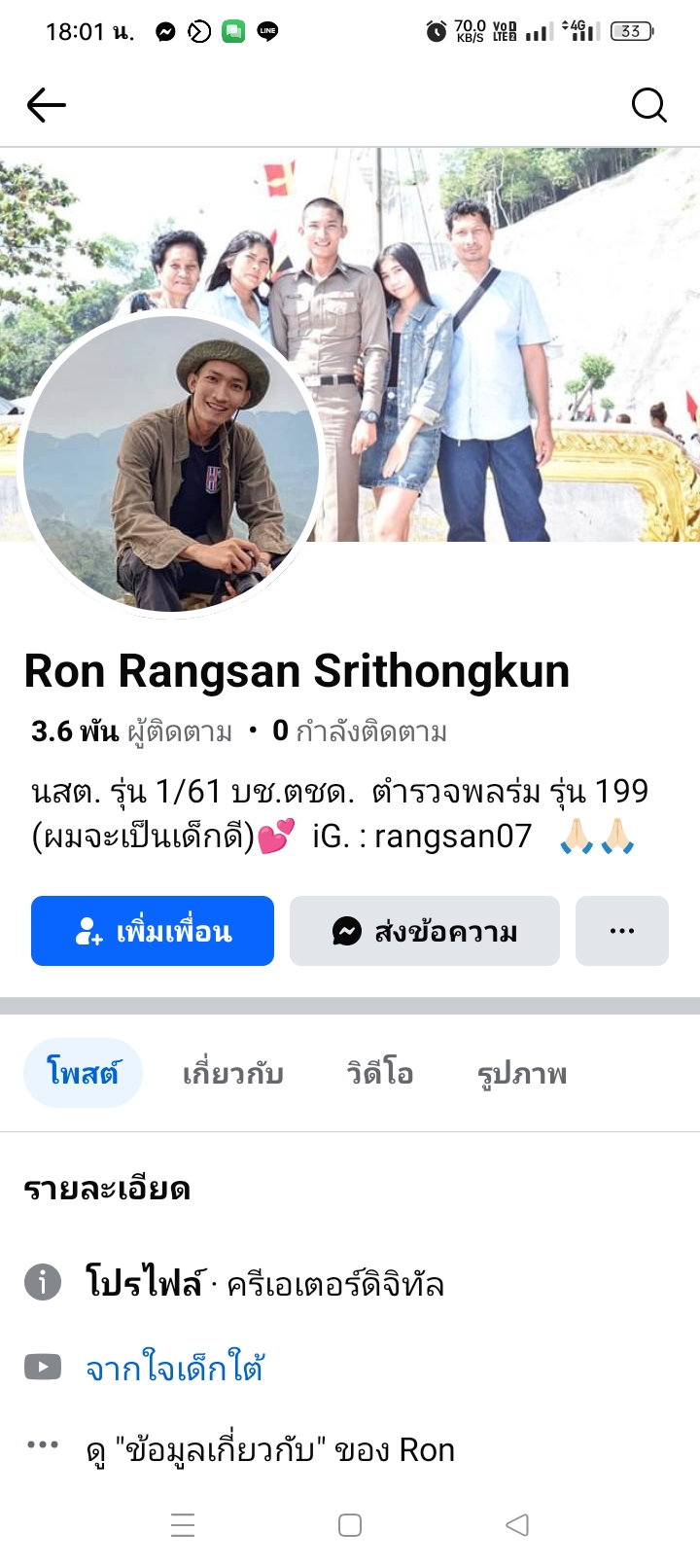
Task: View the cover photo
Action: pyautogui.click(x=506, y=292)
